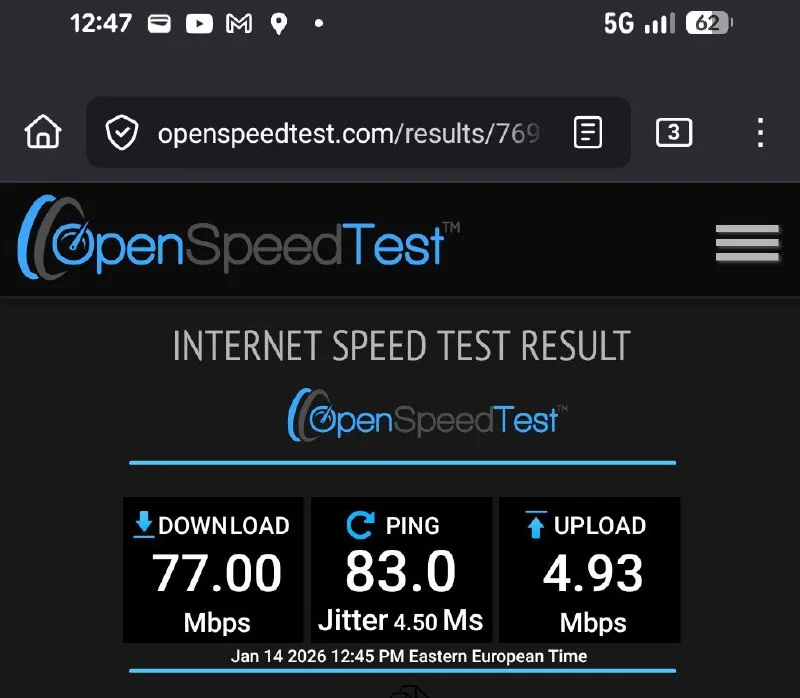Open the tab switcher showing 3 tabs
Image resolution: width=800 pixels, height=698 pixels.
pos(673,132)
